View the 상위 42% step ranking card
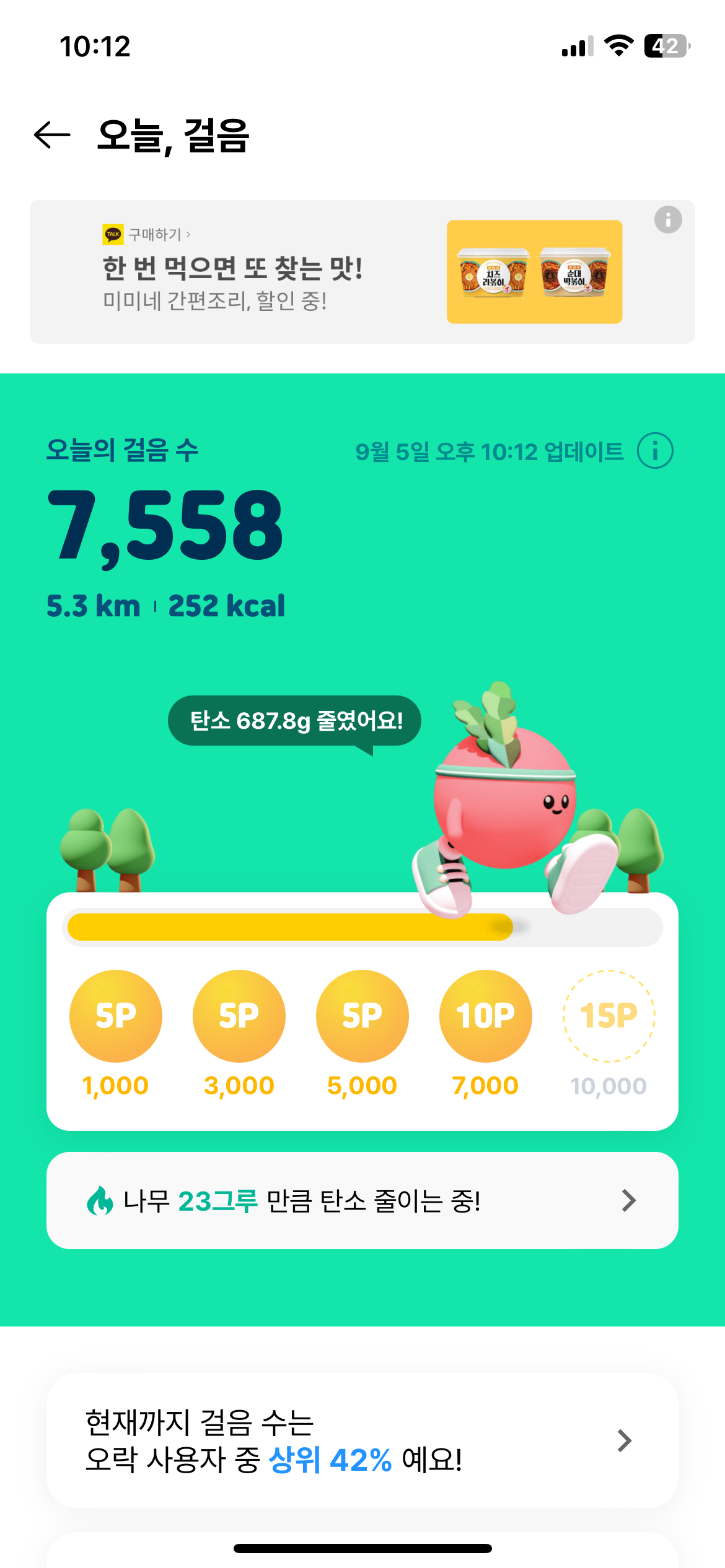This screenshot has height=1568, width=725. click(x=362, y=1440)
